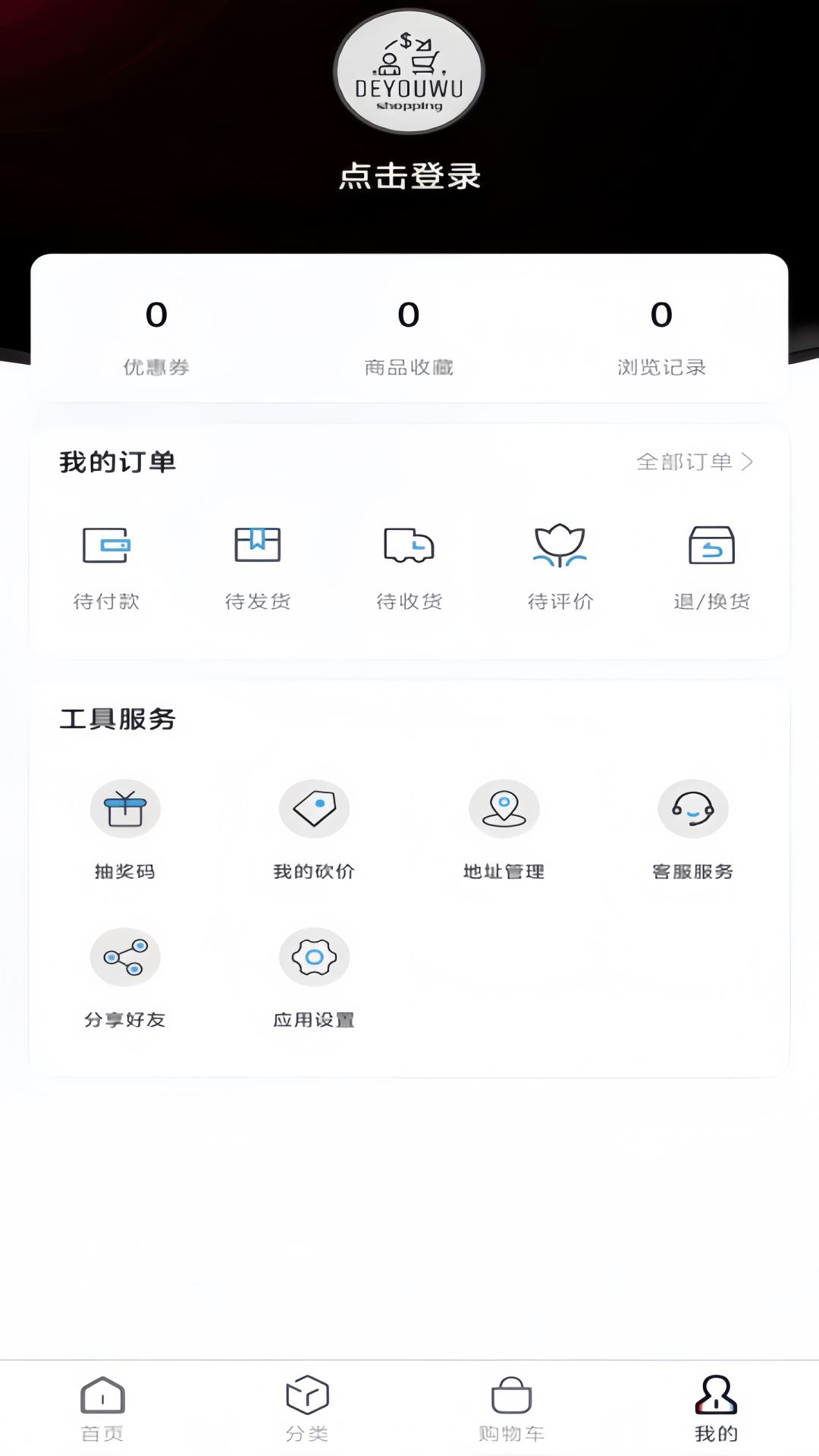
Task: Open 优惠券 coupons
Action: tap(156, 335)
